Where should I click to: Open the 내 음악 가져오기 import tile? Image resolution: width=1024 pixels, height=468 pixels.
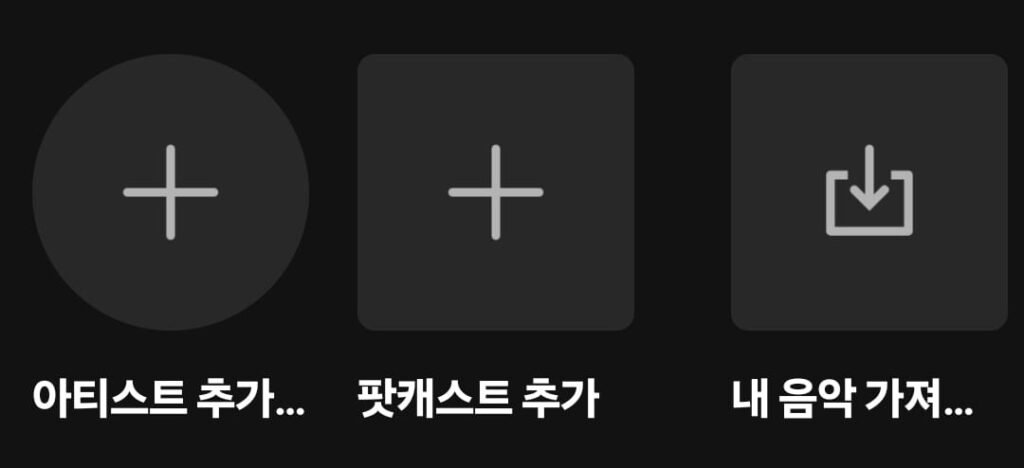[868, 192]
